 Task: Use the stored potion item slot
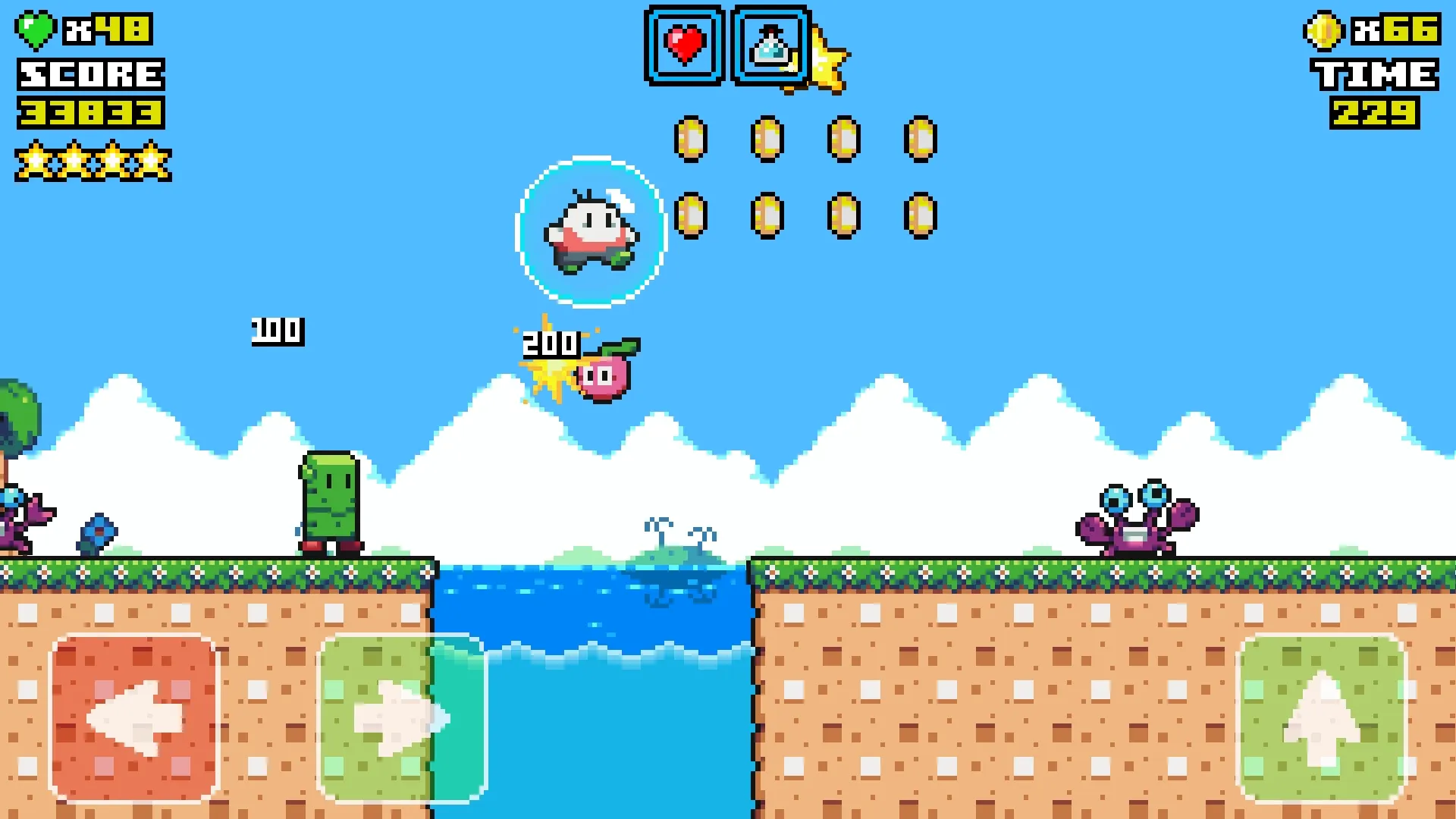pos(770,45)
